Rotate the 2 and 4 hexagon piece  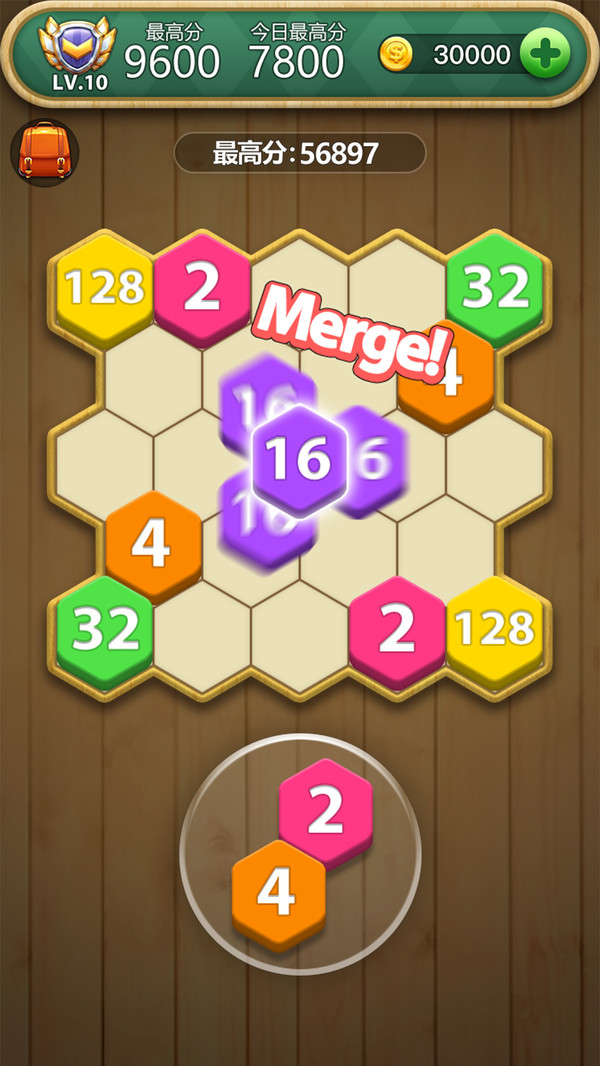pyautogui.click(x=300, y=853)
